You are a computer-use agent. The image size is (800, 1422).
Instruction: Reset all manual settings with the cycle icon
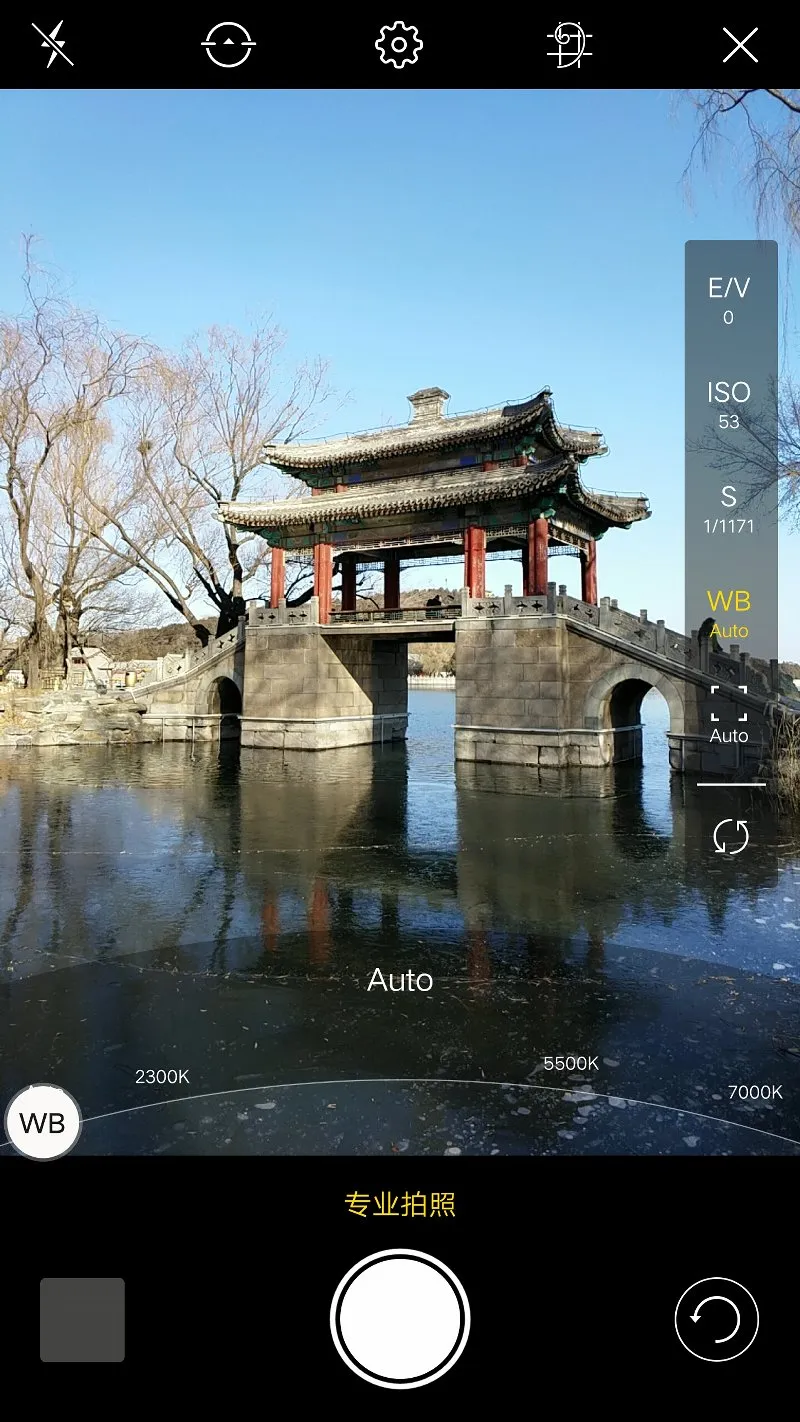731,836
